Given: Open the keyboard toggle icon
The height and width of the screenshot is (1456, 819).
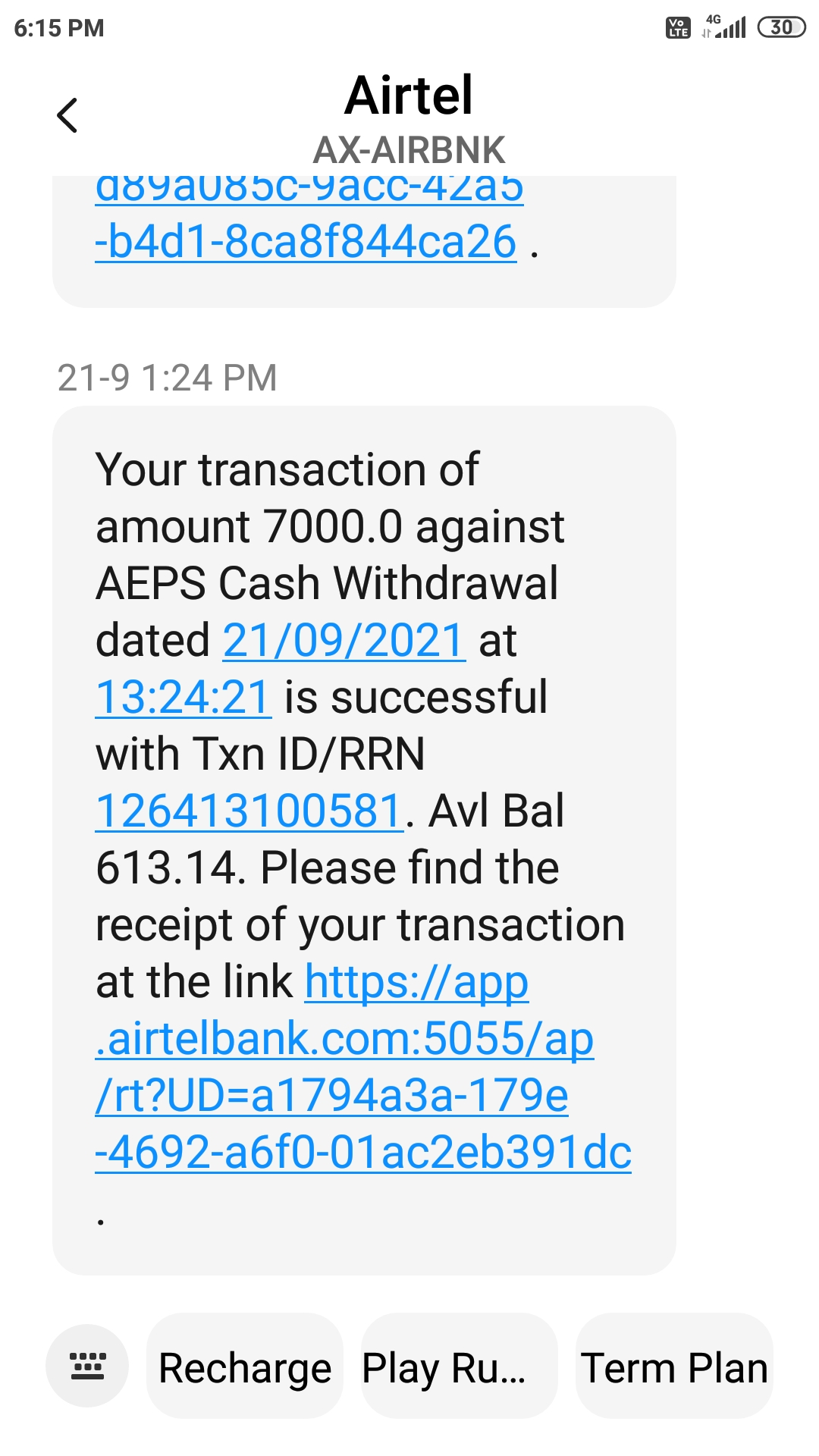Looking at the screenshot, I should 87,1366.
